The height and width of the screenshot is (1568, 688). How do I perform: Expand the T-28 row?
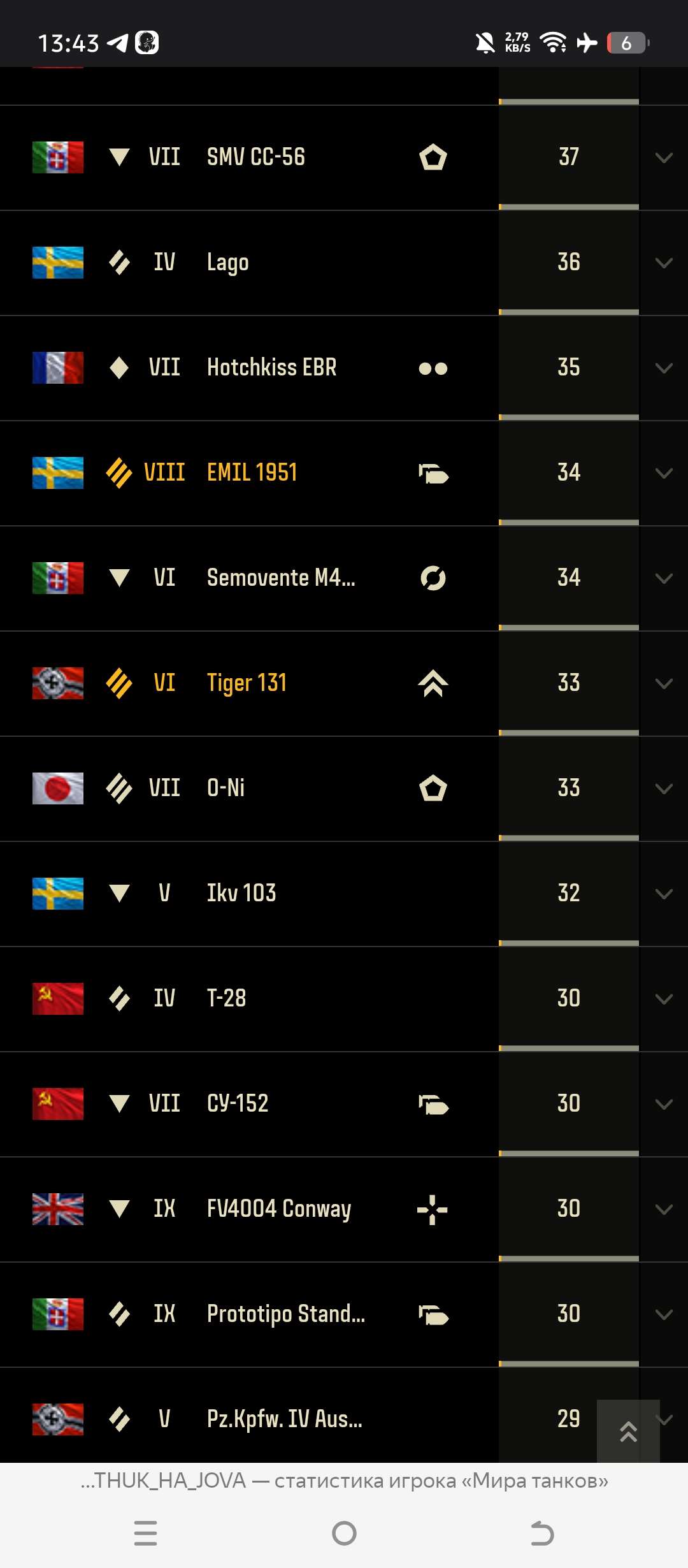(x=664, y=999)
